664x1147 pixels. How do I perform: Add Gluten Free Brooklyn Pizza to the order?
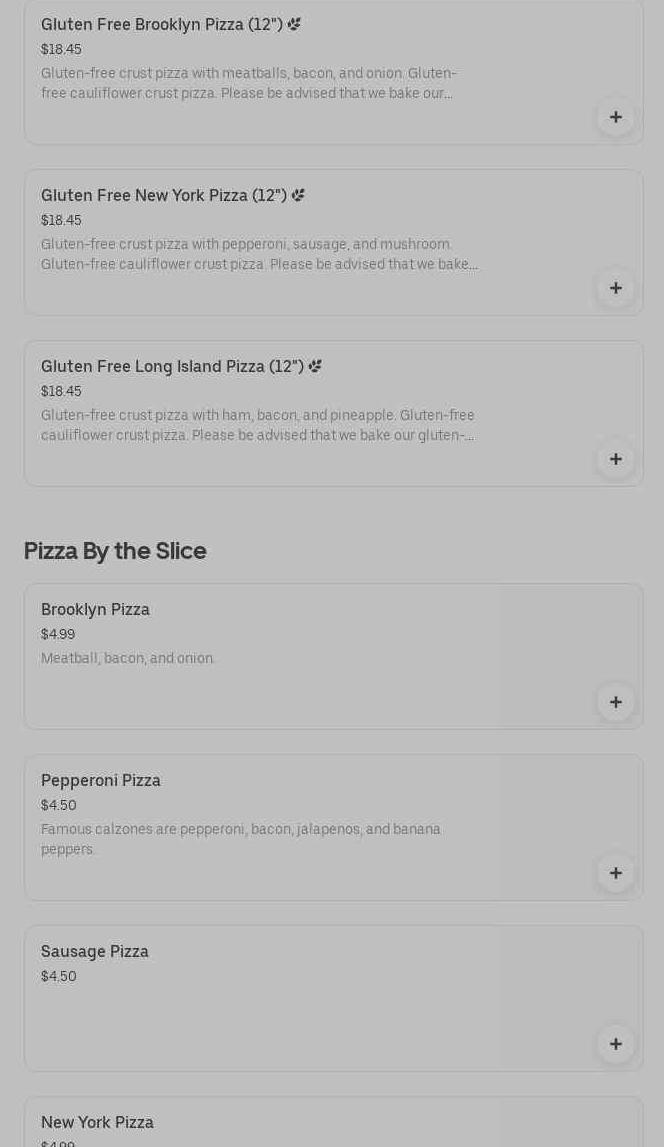pyautogui.click(x=615, y=117)
